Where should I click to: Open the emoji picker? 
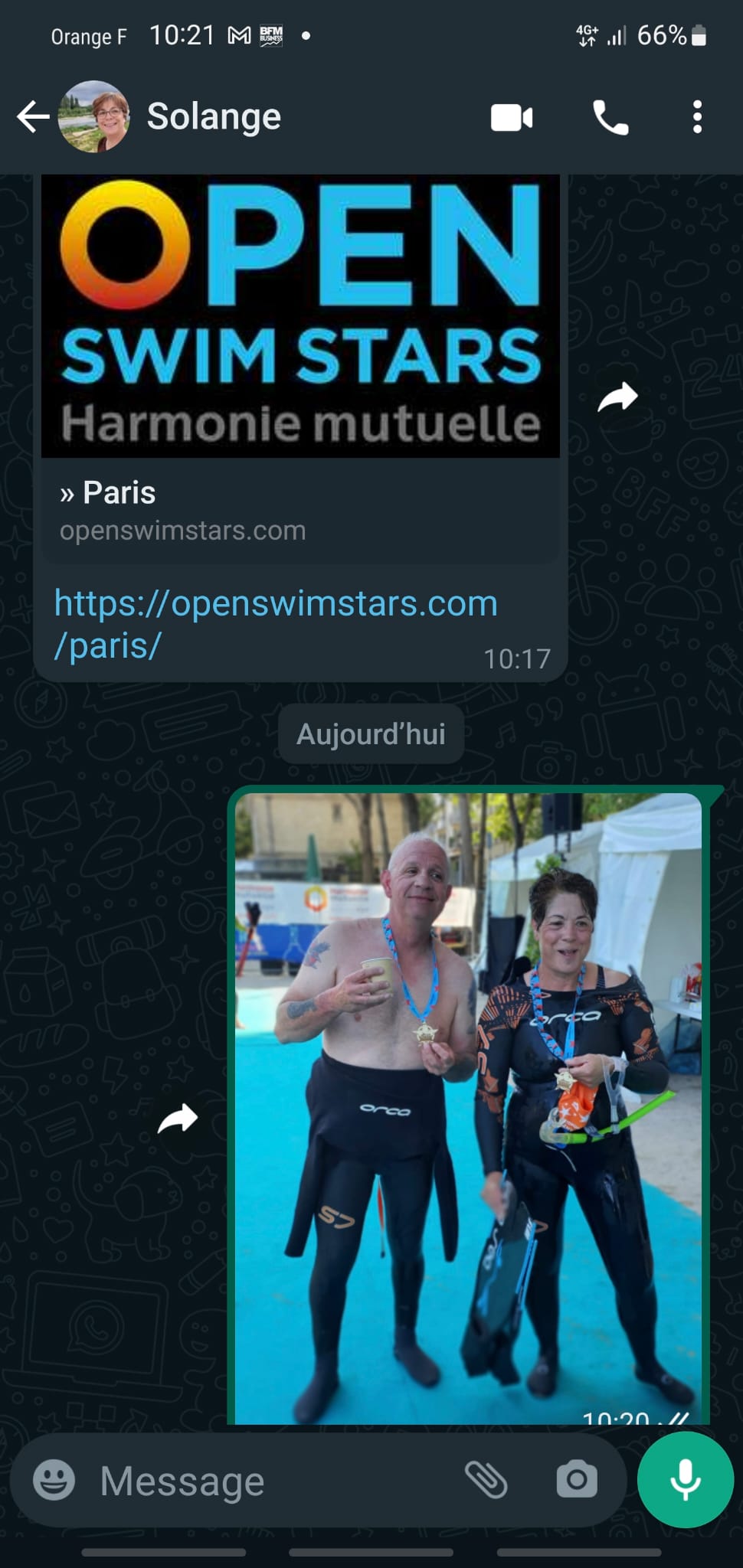coord(54,1480)
